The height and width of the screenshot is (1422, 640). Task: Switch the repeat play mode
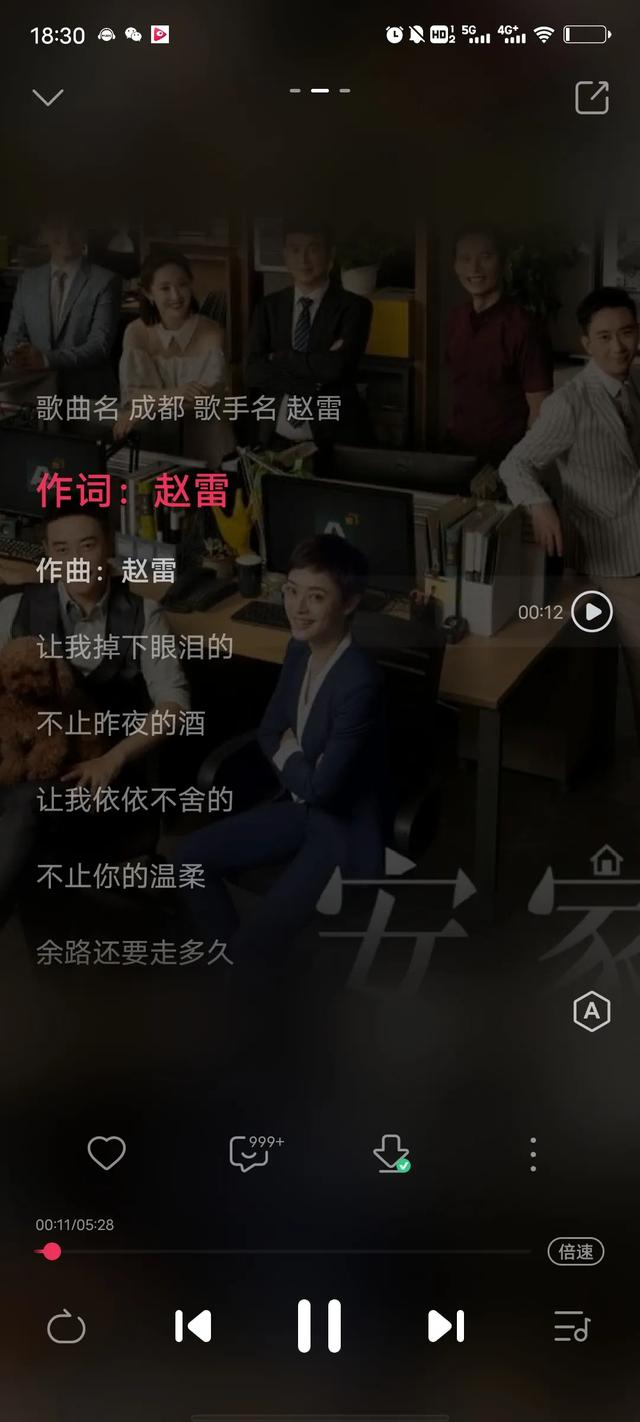click(x=66, y=1327)
